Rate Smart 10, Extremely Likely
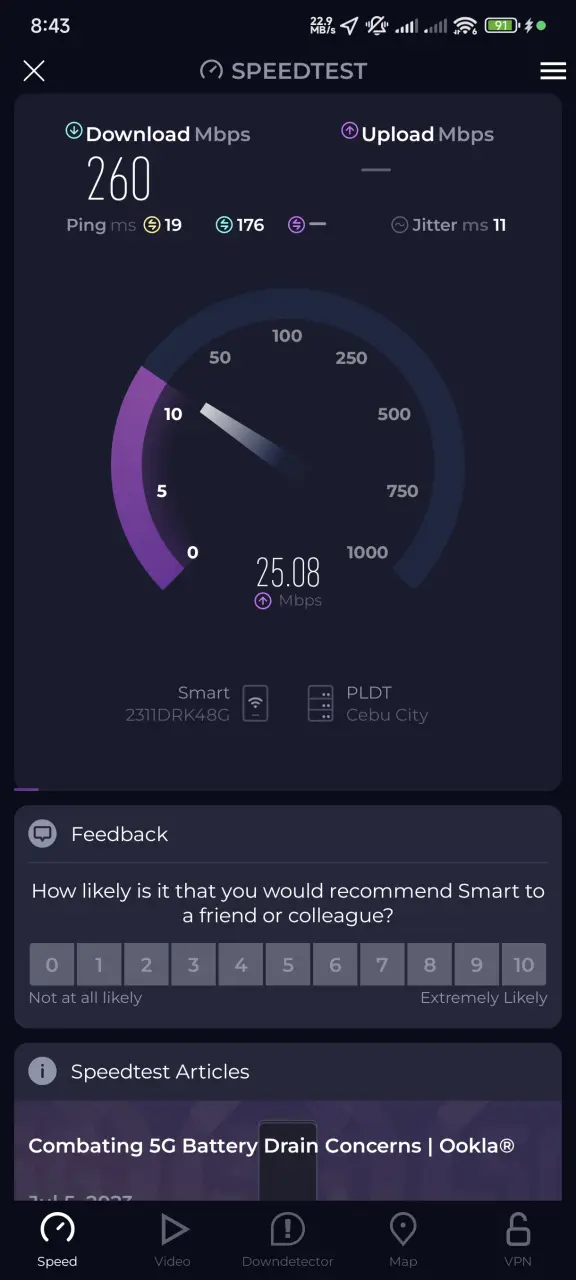This screenshot has height=1280, width=576. [524, 965]
